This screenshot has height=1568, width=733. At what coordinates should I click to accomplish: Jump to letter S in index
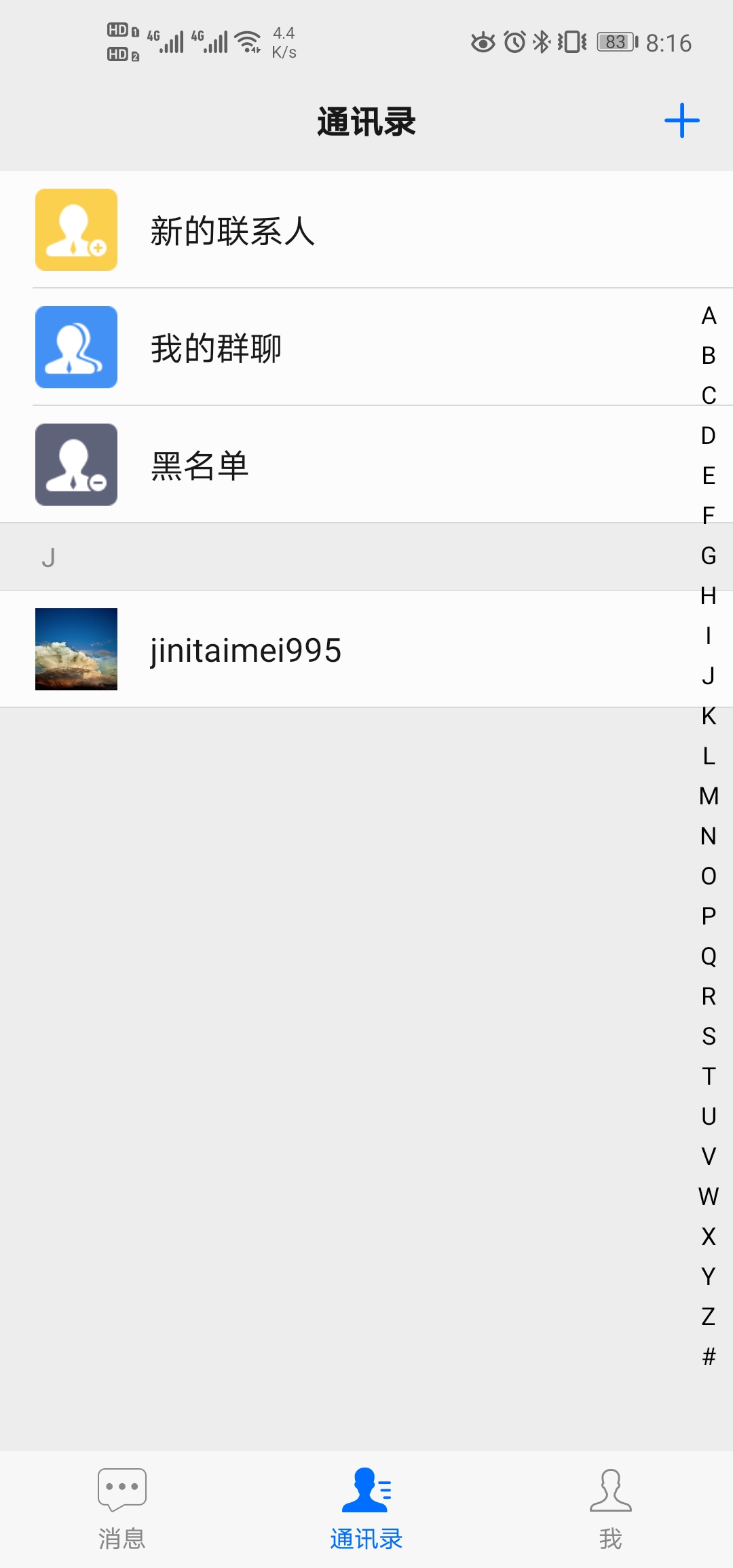709,1036
